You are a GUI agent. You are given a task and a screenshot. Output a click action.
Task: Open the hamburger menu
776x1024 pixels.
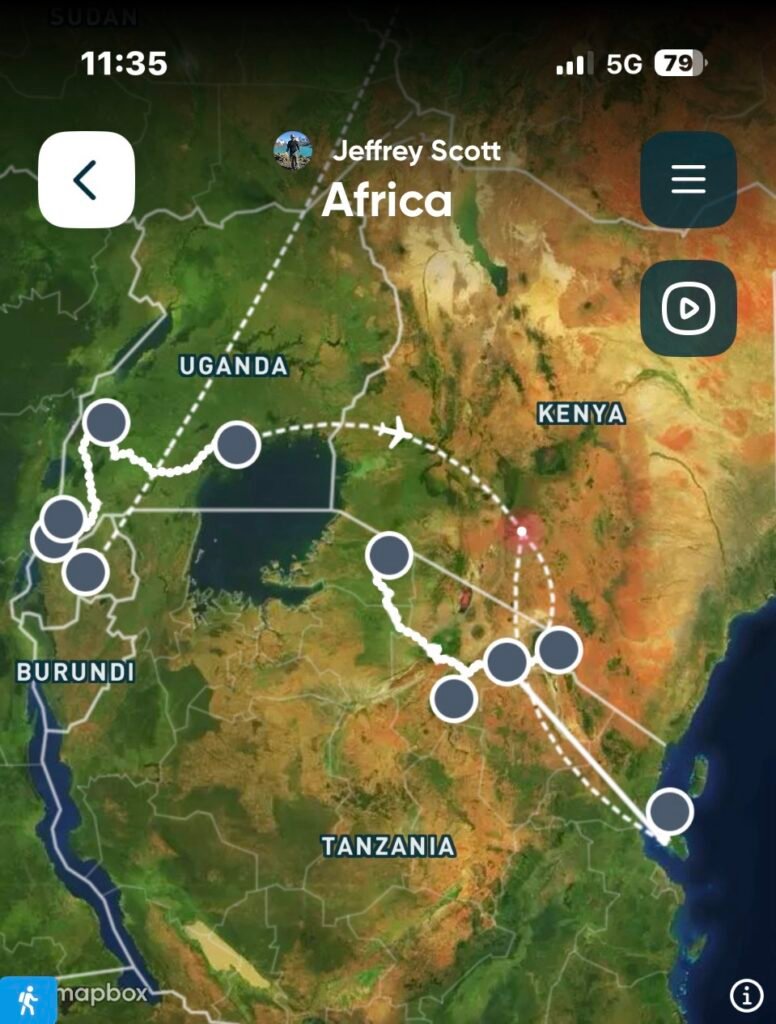(688, 179)
